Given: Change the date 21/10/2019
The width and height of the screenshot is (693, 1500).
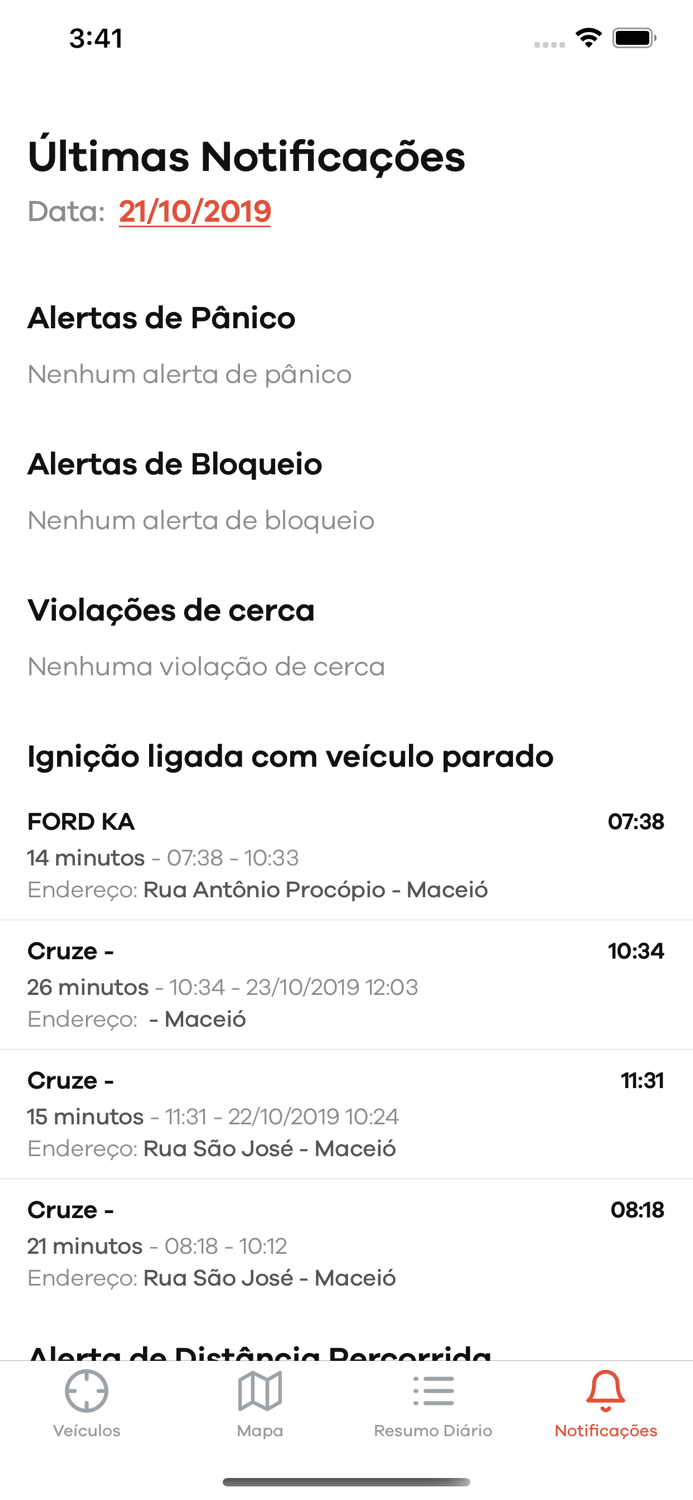Looking at the screenshot, I should (195, 212).
